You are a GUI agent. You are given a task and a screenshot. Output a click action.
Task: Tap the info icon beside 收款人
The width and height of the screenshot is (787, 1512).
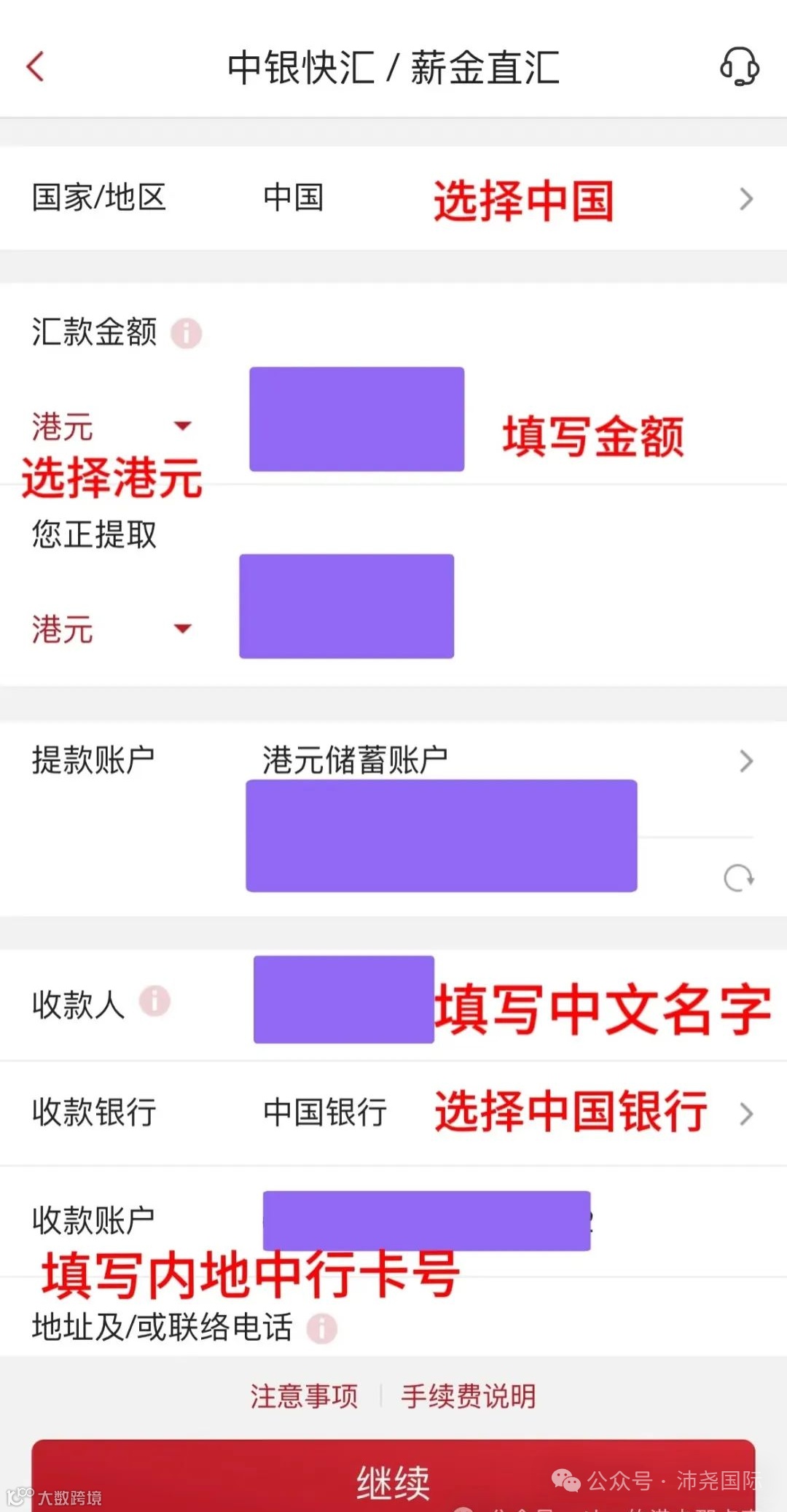point(153,1002)
